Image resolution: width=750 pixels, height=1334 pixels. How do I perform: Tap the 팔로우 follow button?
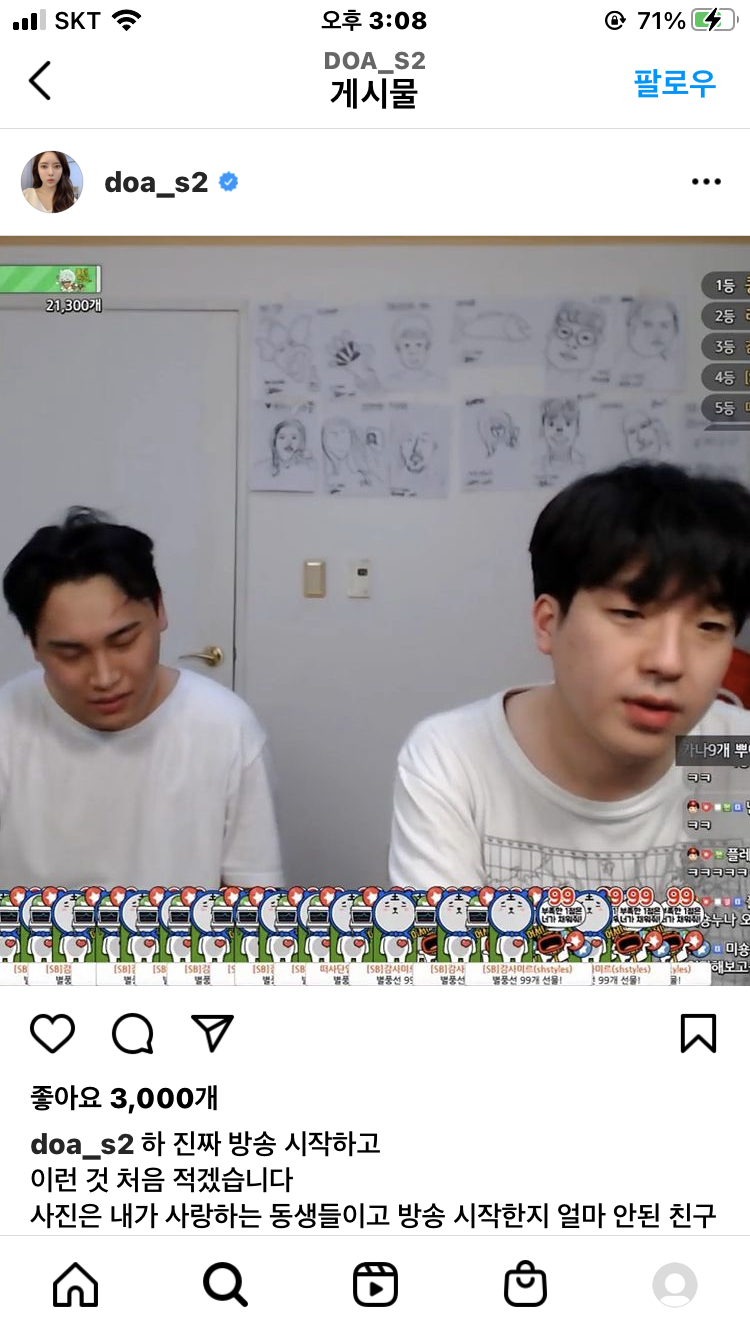[x=675, y=83]
